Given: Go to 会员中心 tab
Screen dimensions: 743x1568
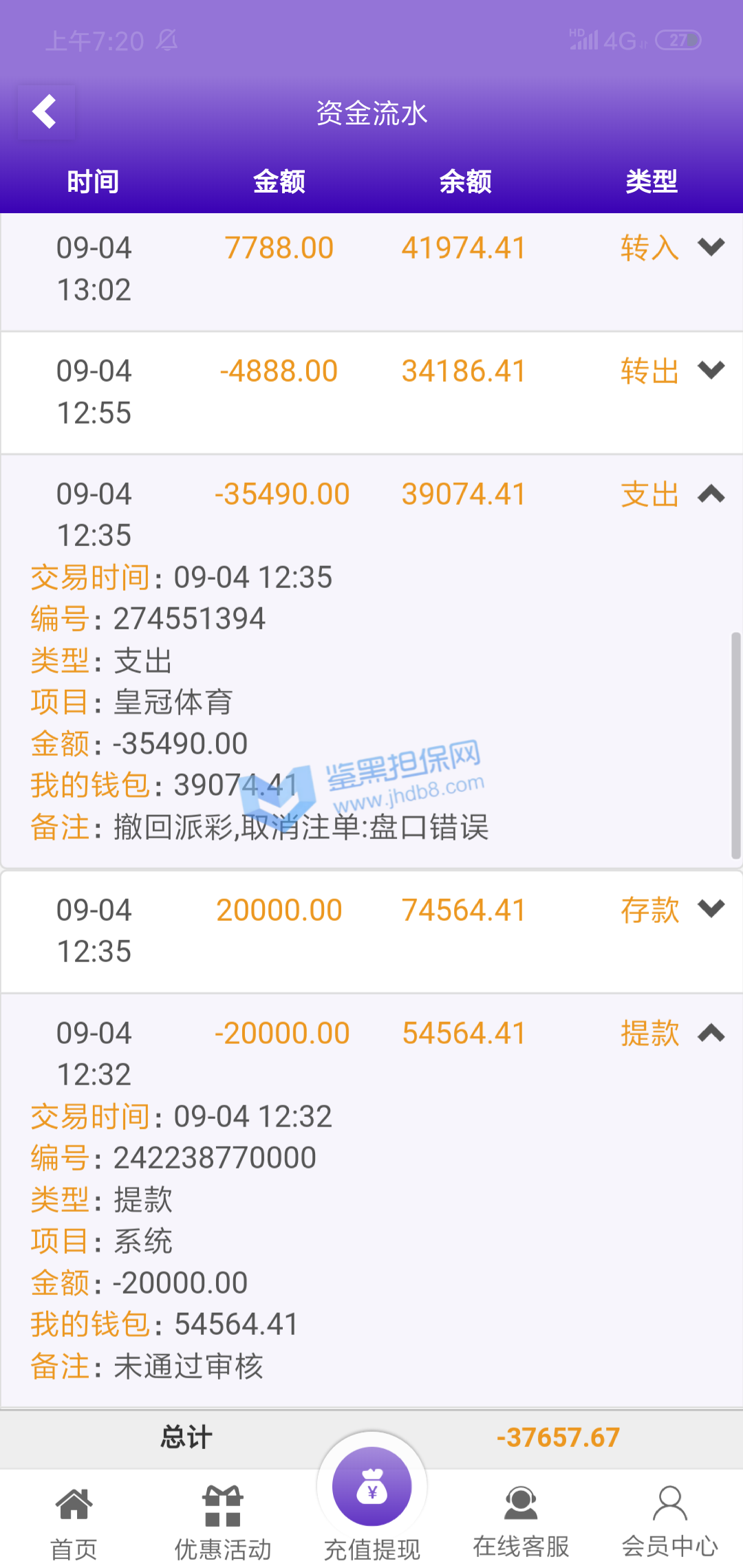Looking at the screenshot, I should tap(669, 1521).
